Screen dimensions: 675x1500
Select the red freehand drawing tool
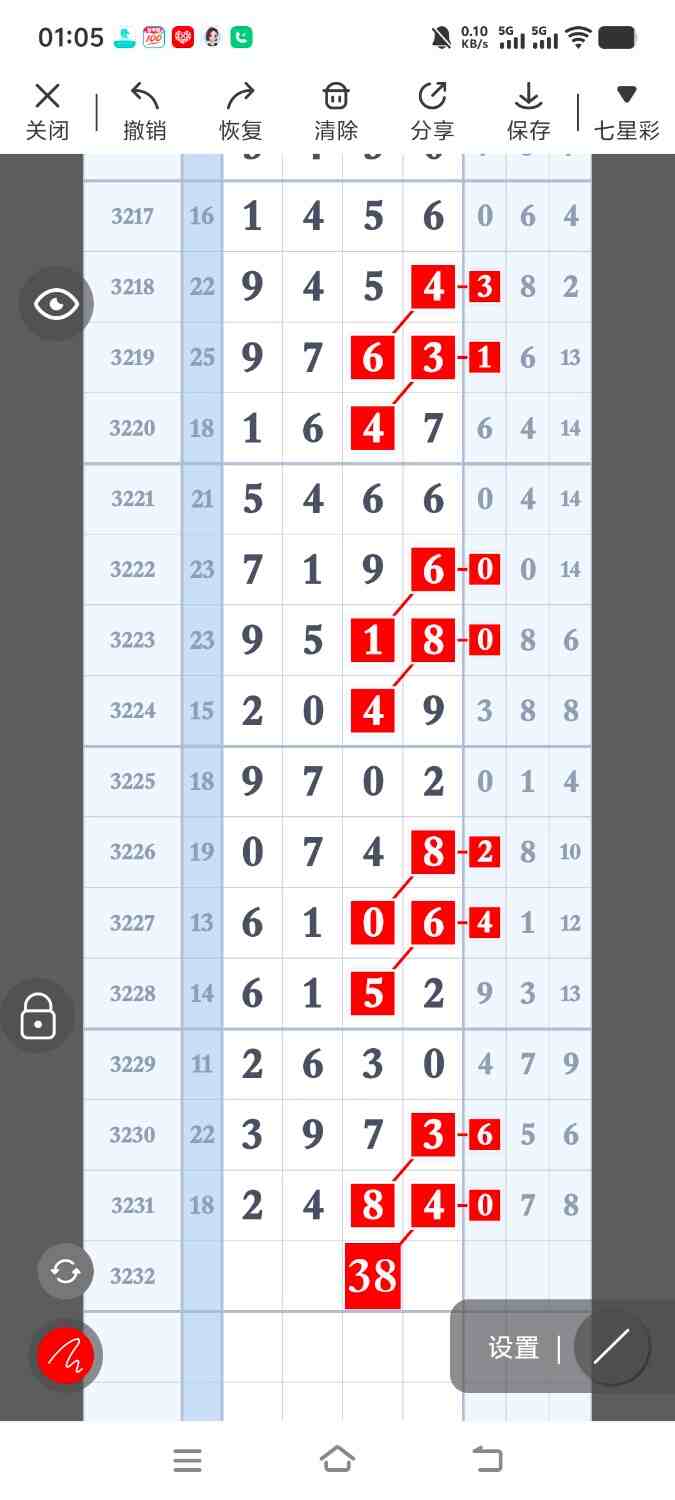click(65, 1356)
